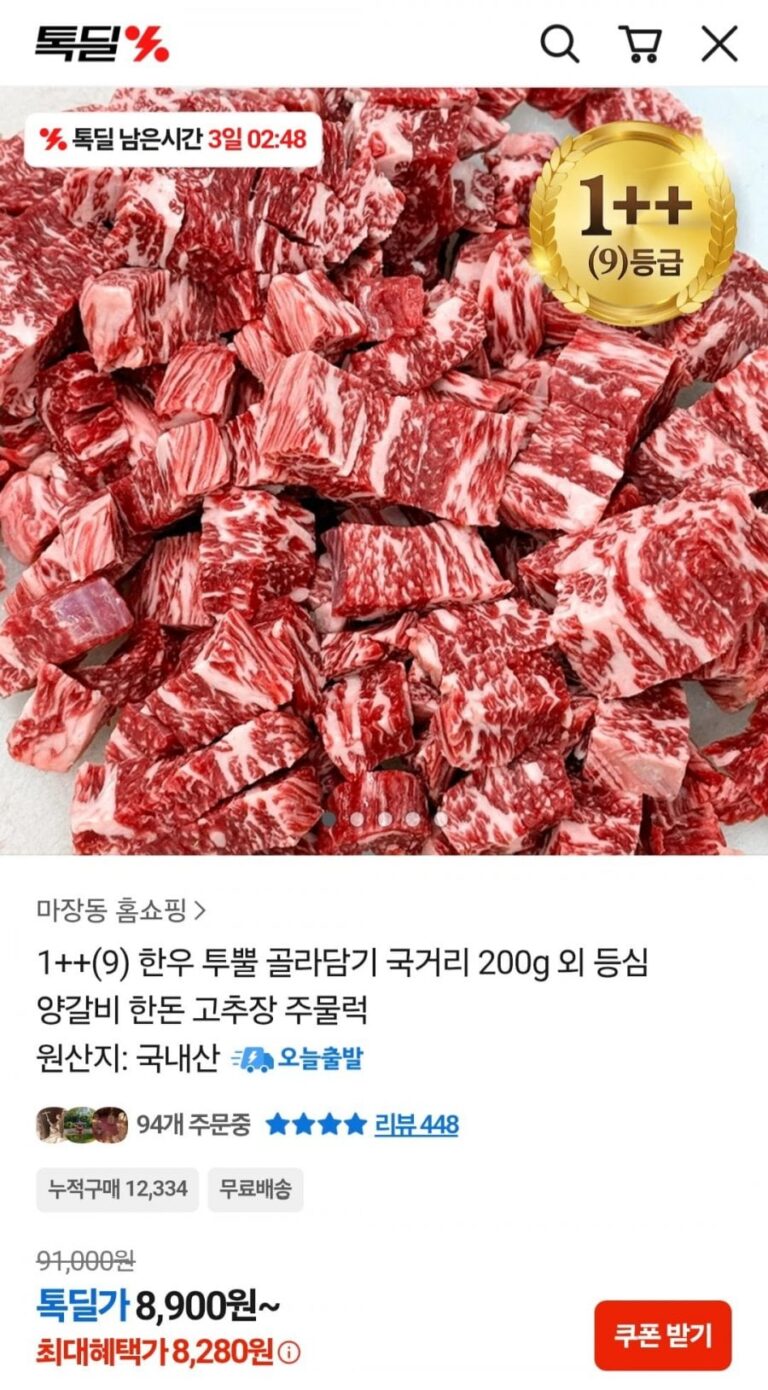
Task: Open the search magnifier icon
Action: (x=560, y=44)
